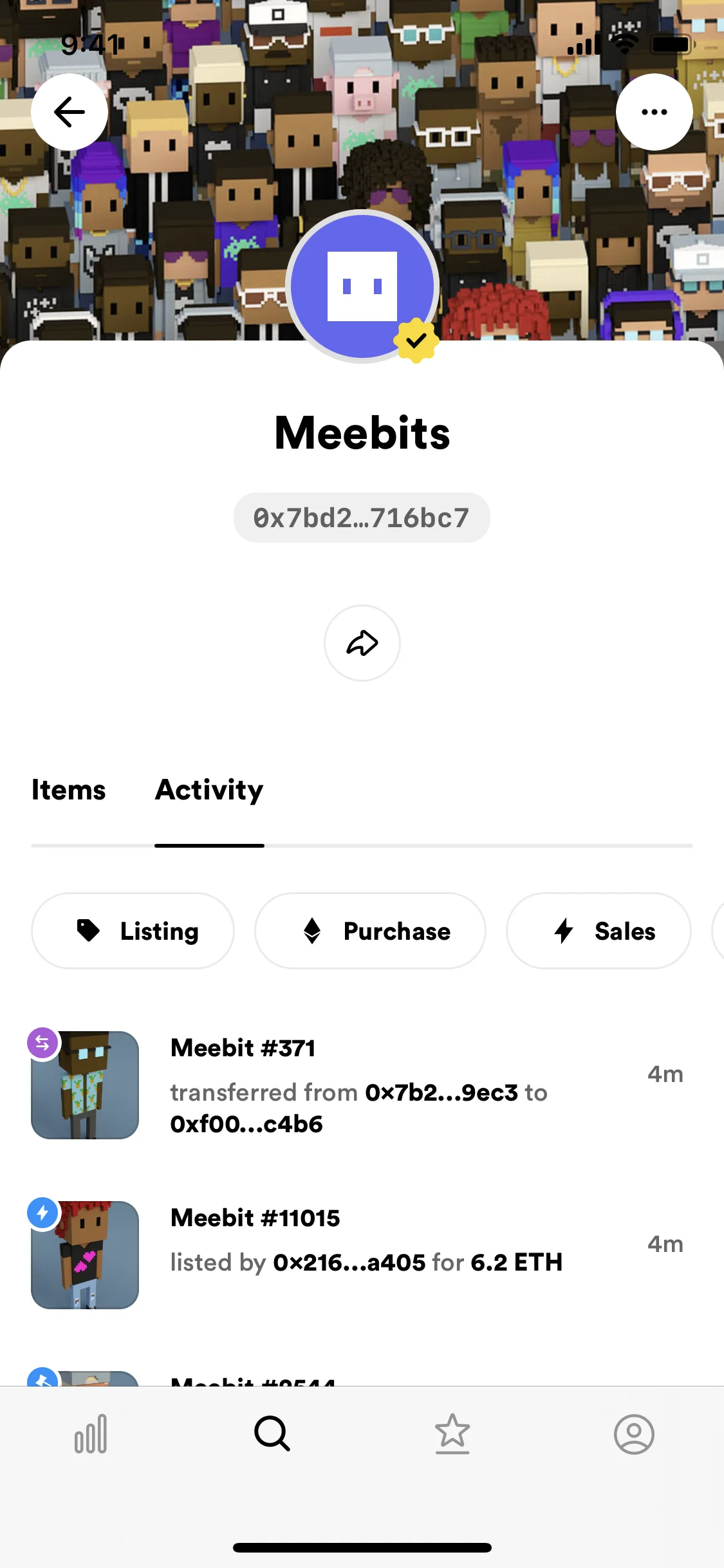Share the Meebits collection
The width and height of the screenshot is (724, 1568).
coord(362,643)
